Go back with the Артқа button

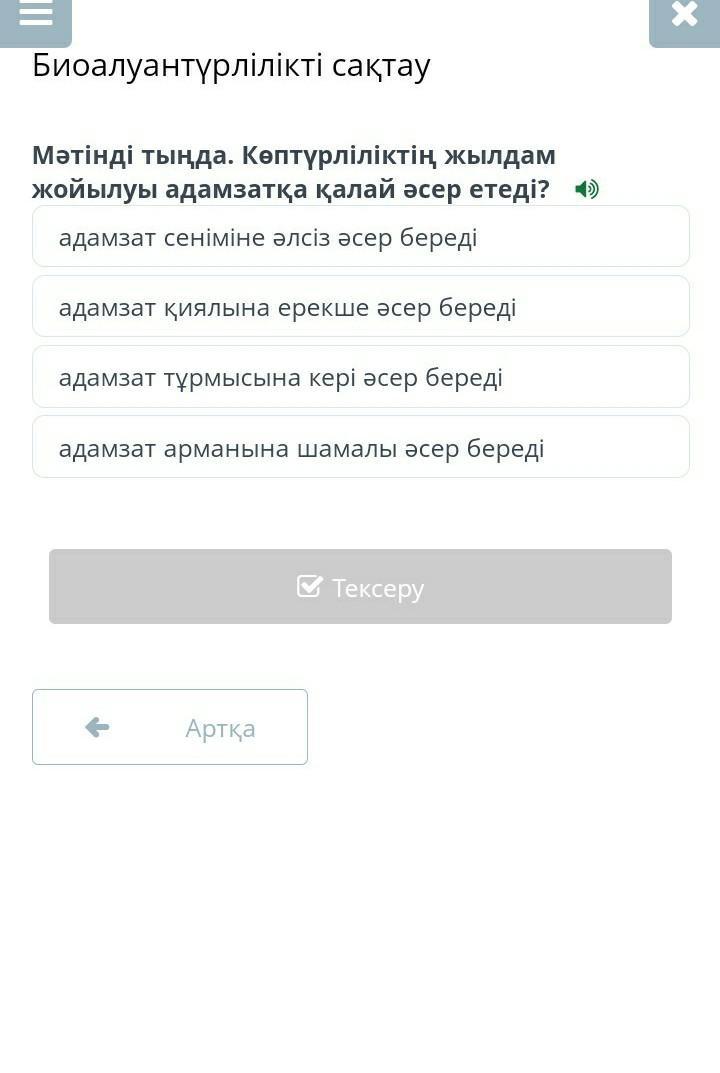[x=170, y=727]
